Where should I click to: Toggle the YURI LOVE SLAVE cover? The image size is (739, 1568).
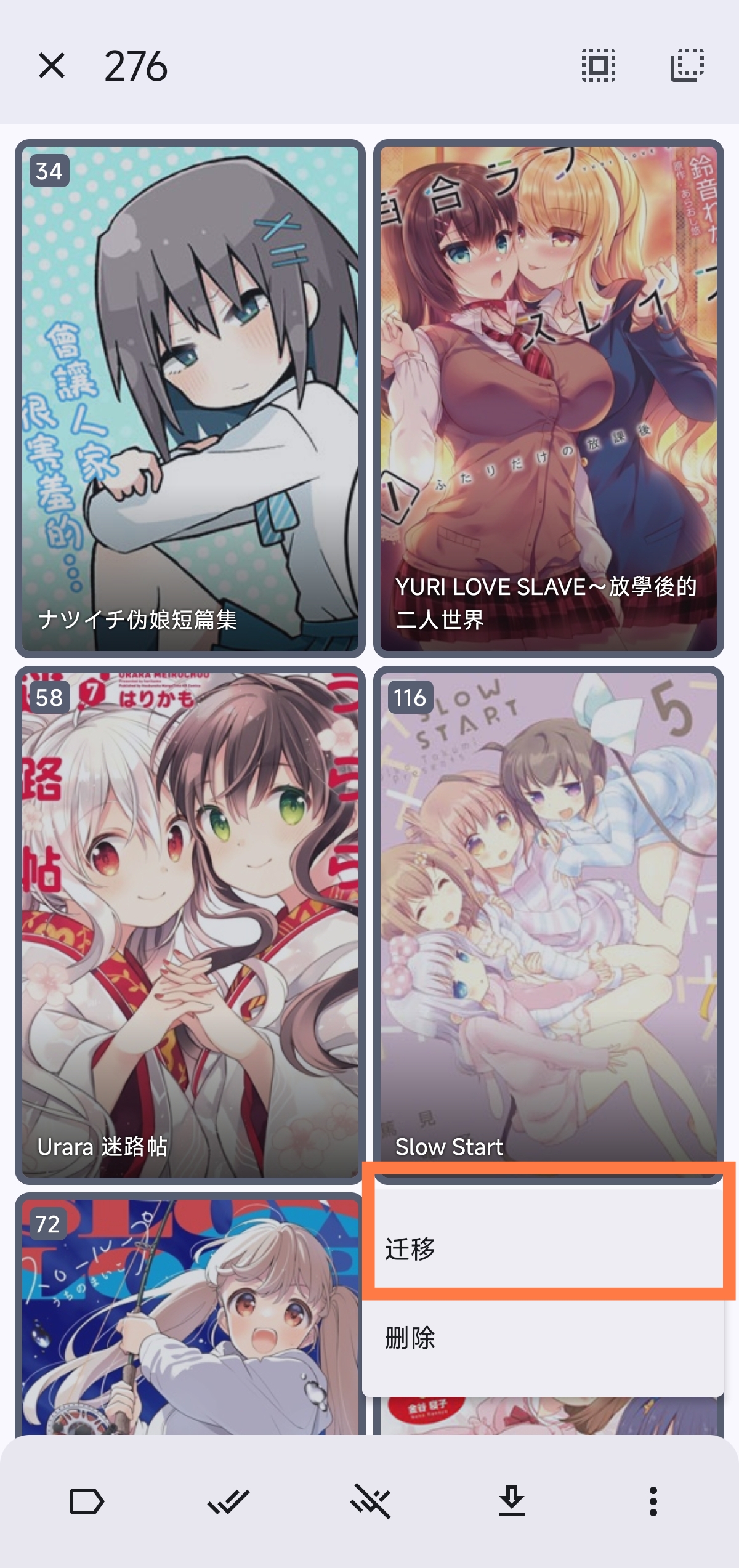coord(548,398)
